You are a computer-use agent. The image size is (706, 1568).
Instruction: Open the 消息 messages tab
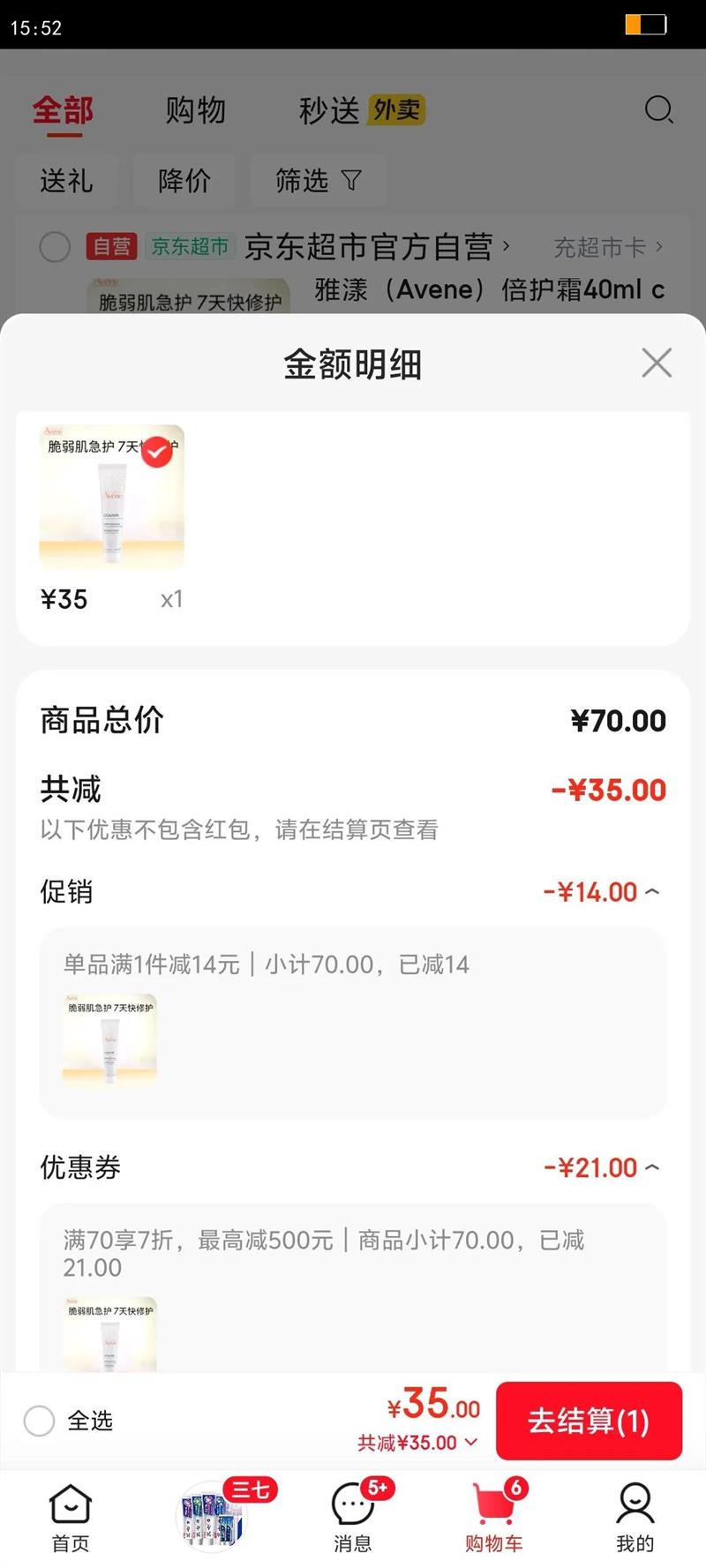tap(353, 1517)
